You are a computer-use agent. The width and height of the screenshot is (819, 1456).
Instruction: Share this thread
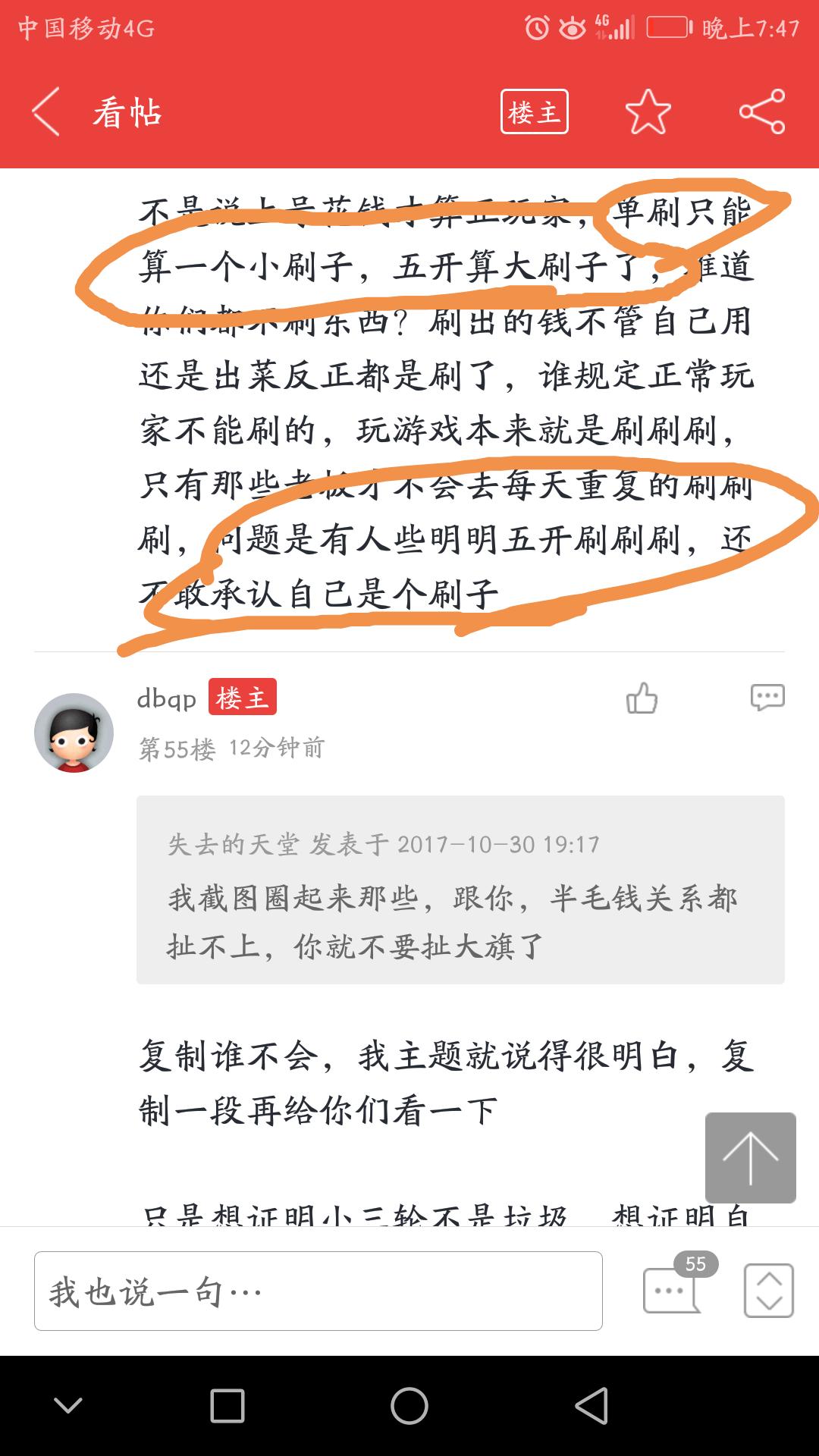tap(762, 112)
